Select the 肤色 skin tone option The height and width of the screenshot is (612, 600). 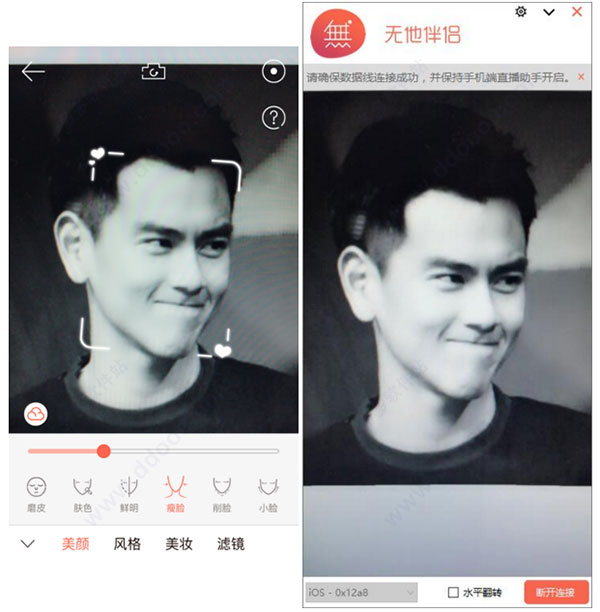(82, 495)
